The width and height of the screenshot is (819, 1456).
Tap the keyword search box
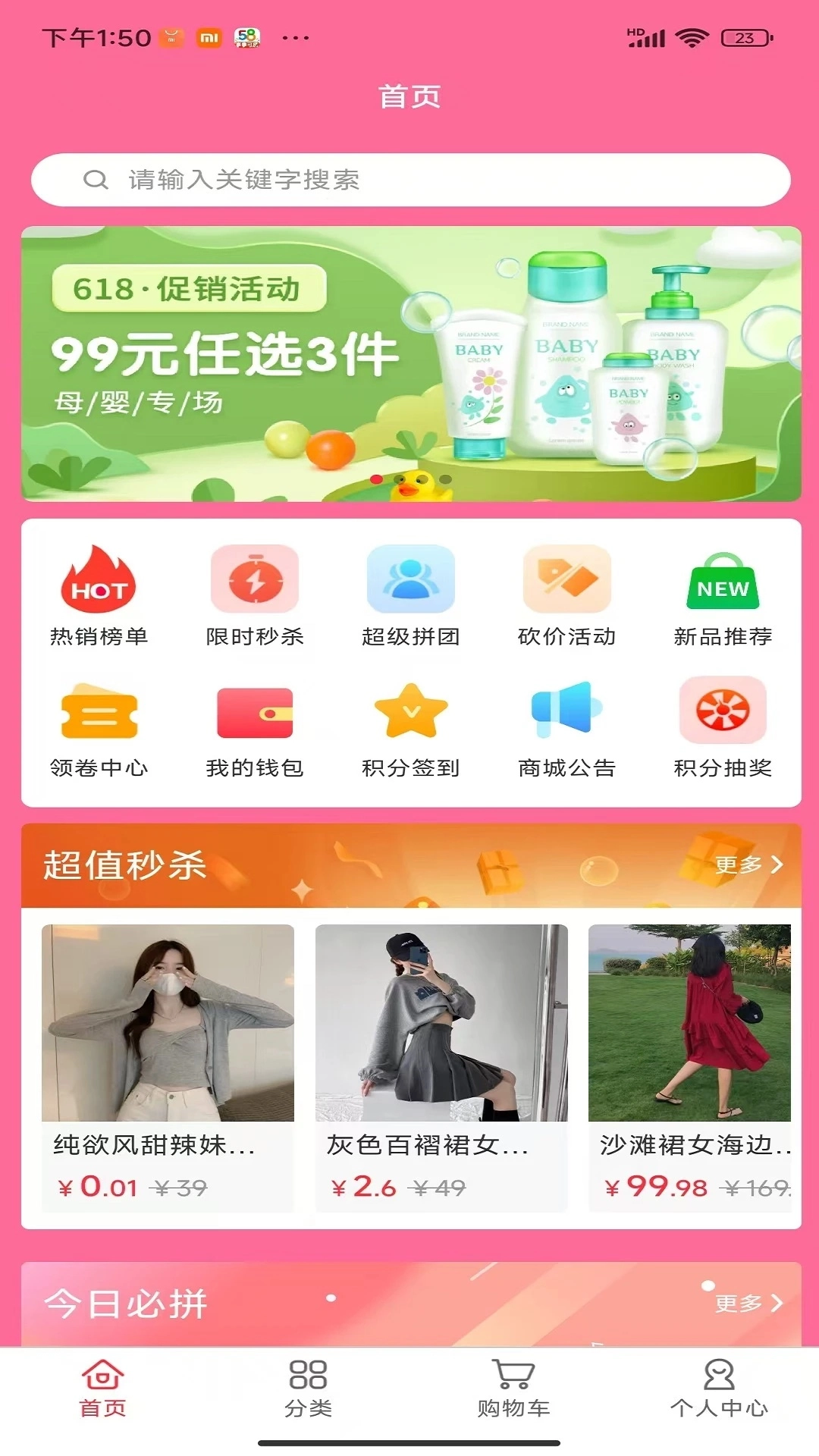[x=409, y=180]
